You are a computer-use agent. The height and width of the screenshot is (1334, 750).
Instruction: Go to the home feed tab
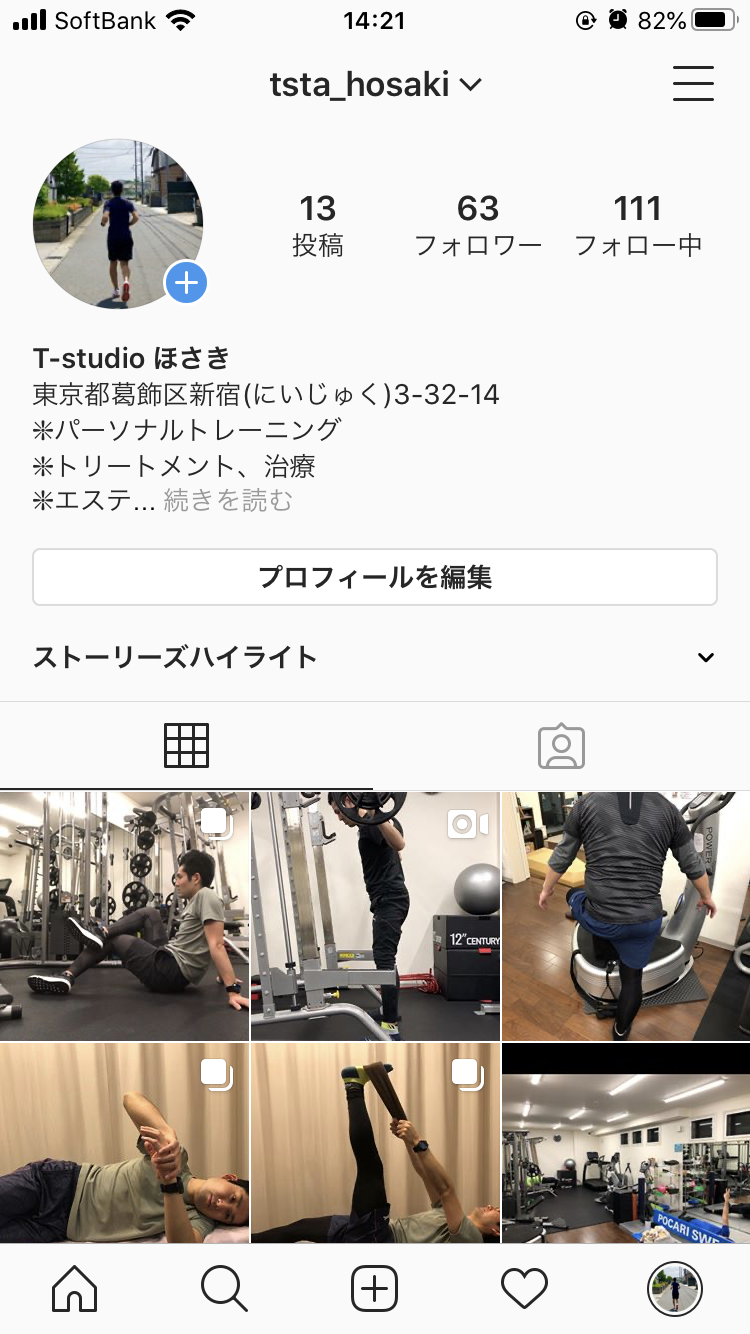coord(75,1289)
